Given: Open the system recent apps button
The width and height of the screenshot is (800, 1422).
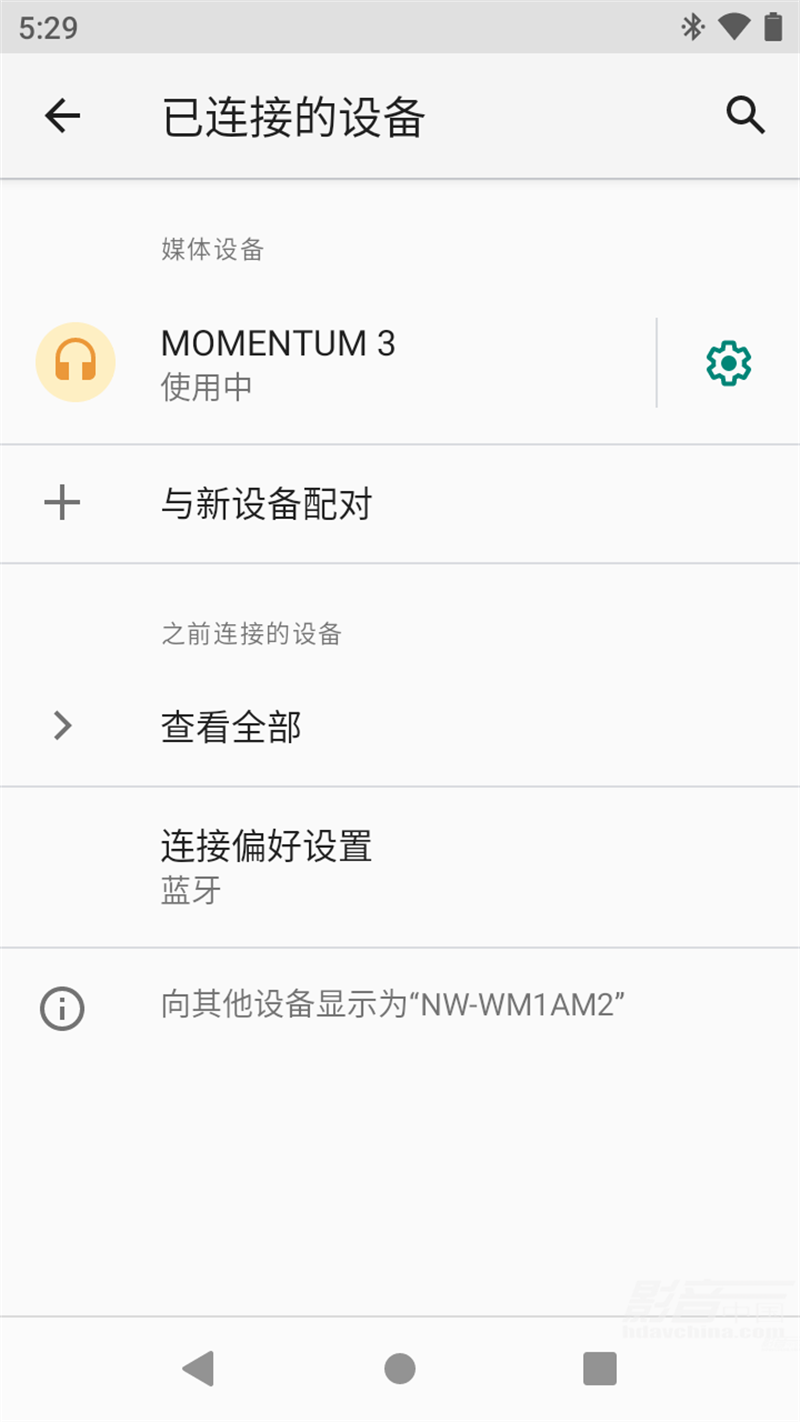Looking at the screenshot, I should (600, 1368).
